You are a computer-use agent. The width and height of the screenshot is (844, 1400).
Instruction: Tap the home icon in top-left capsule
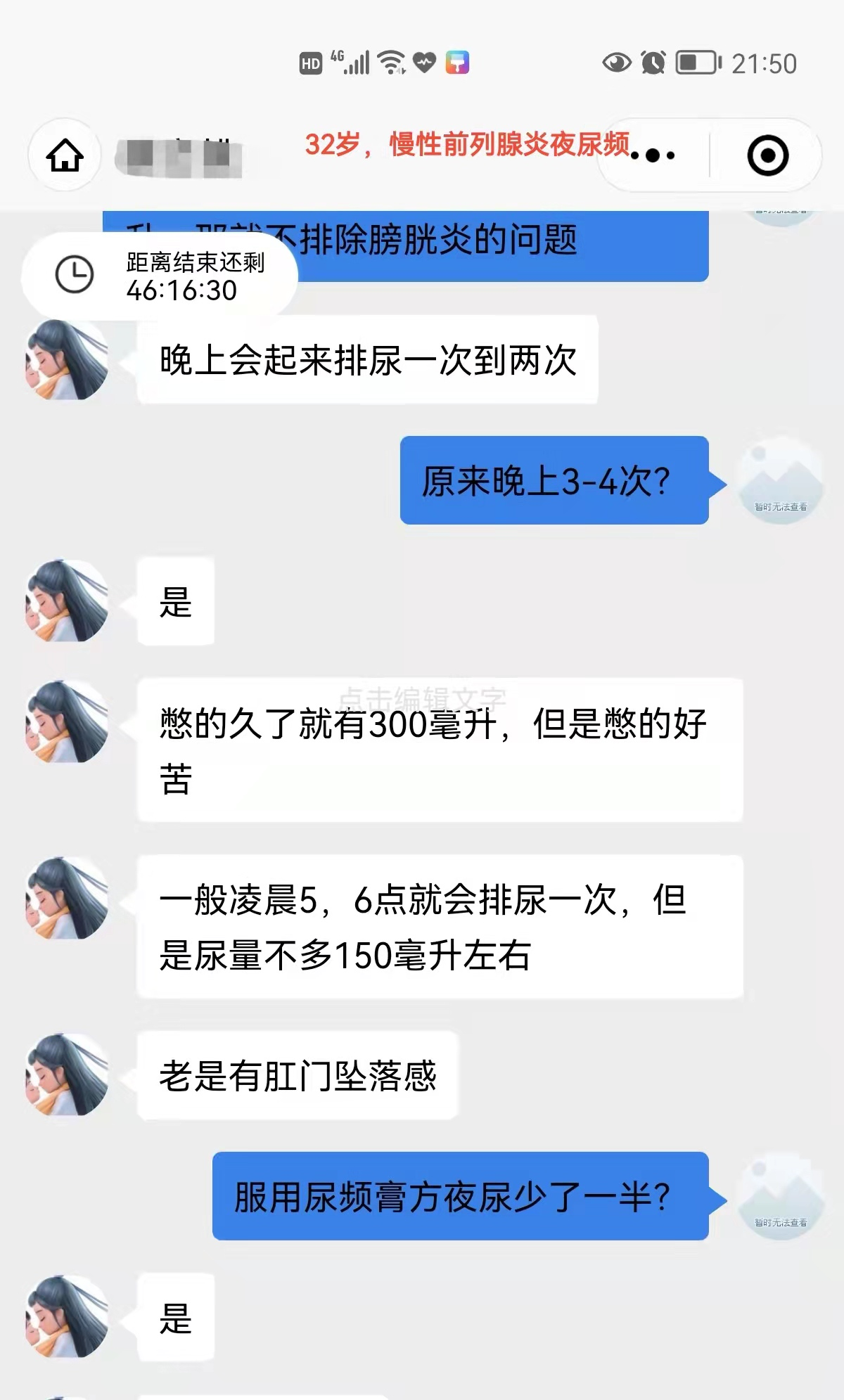(63, 156)
